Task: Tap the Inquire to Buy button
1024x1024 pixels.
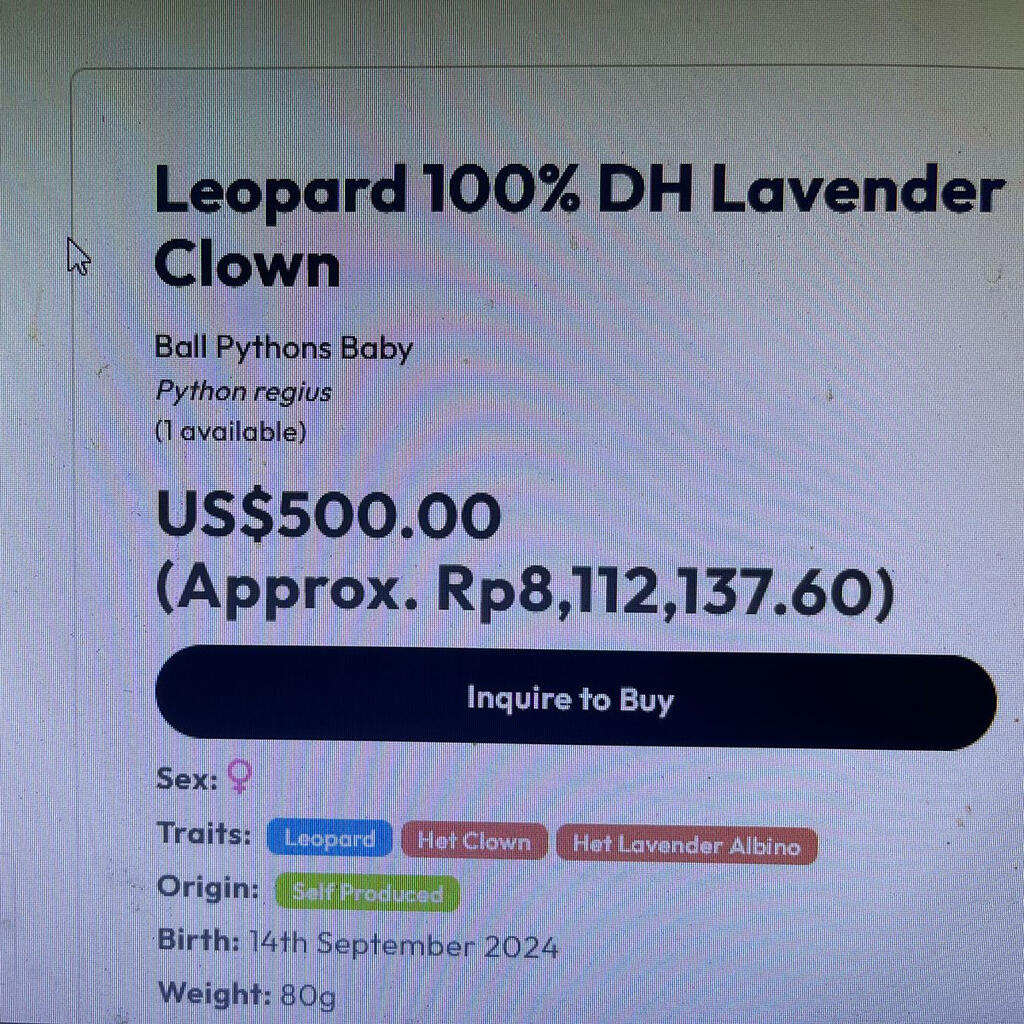Action: tap(575, 699)
